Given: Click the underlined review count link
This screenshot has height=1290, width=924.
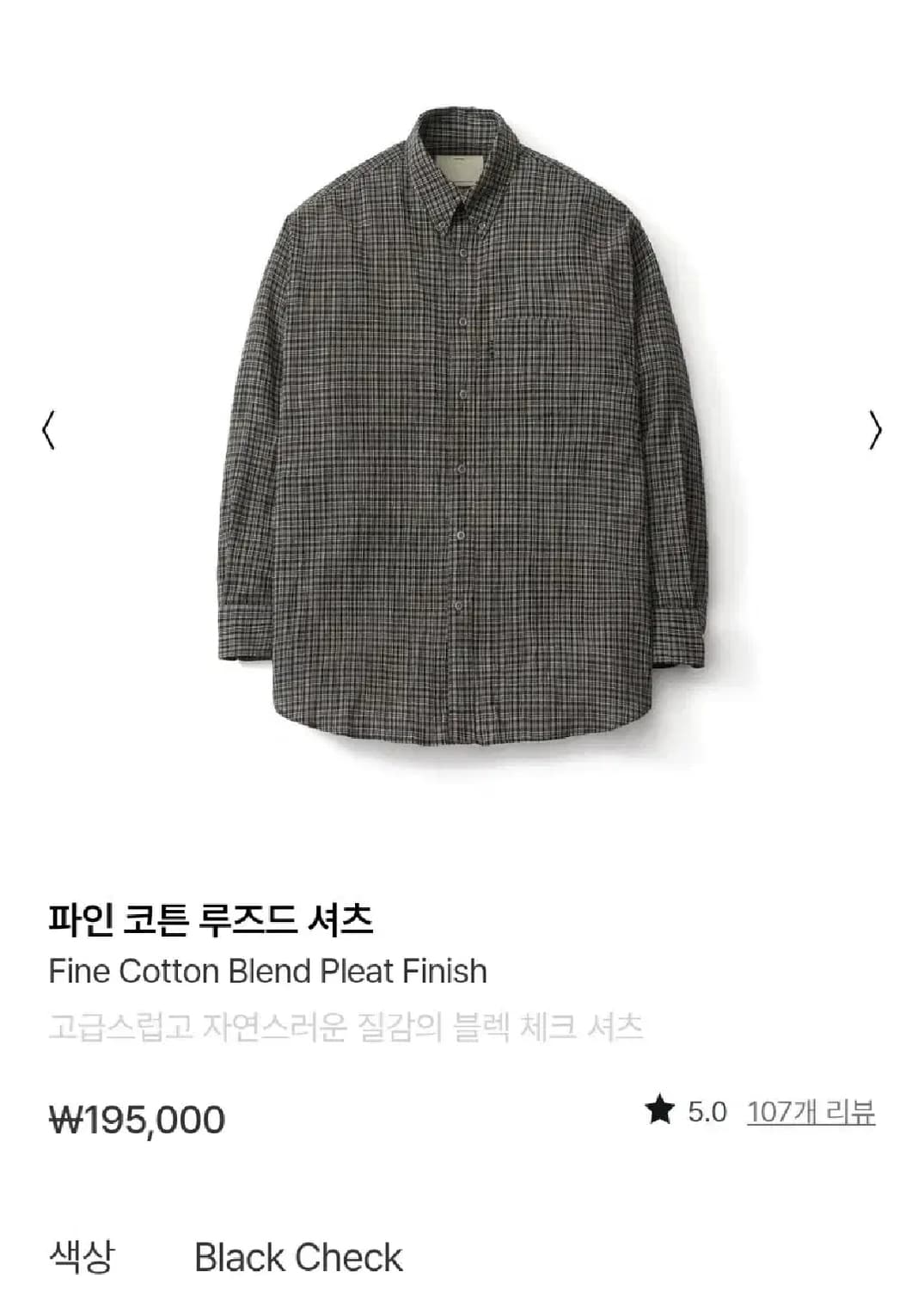Looking at the screenshot, I should 812,1111.
